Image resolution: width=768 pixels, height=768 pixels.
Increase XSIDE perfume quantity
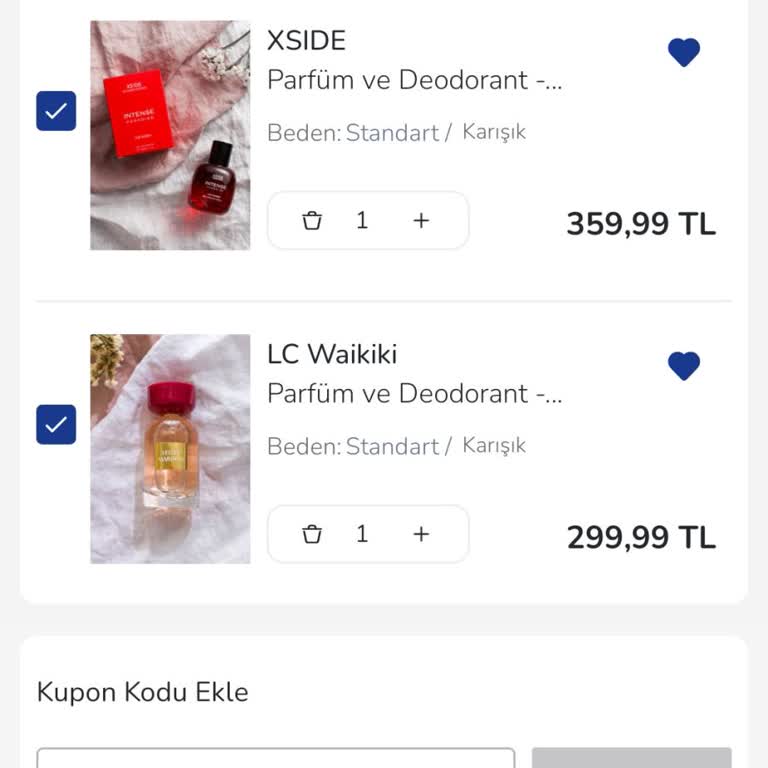(x=421, y=221)
